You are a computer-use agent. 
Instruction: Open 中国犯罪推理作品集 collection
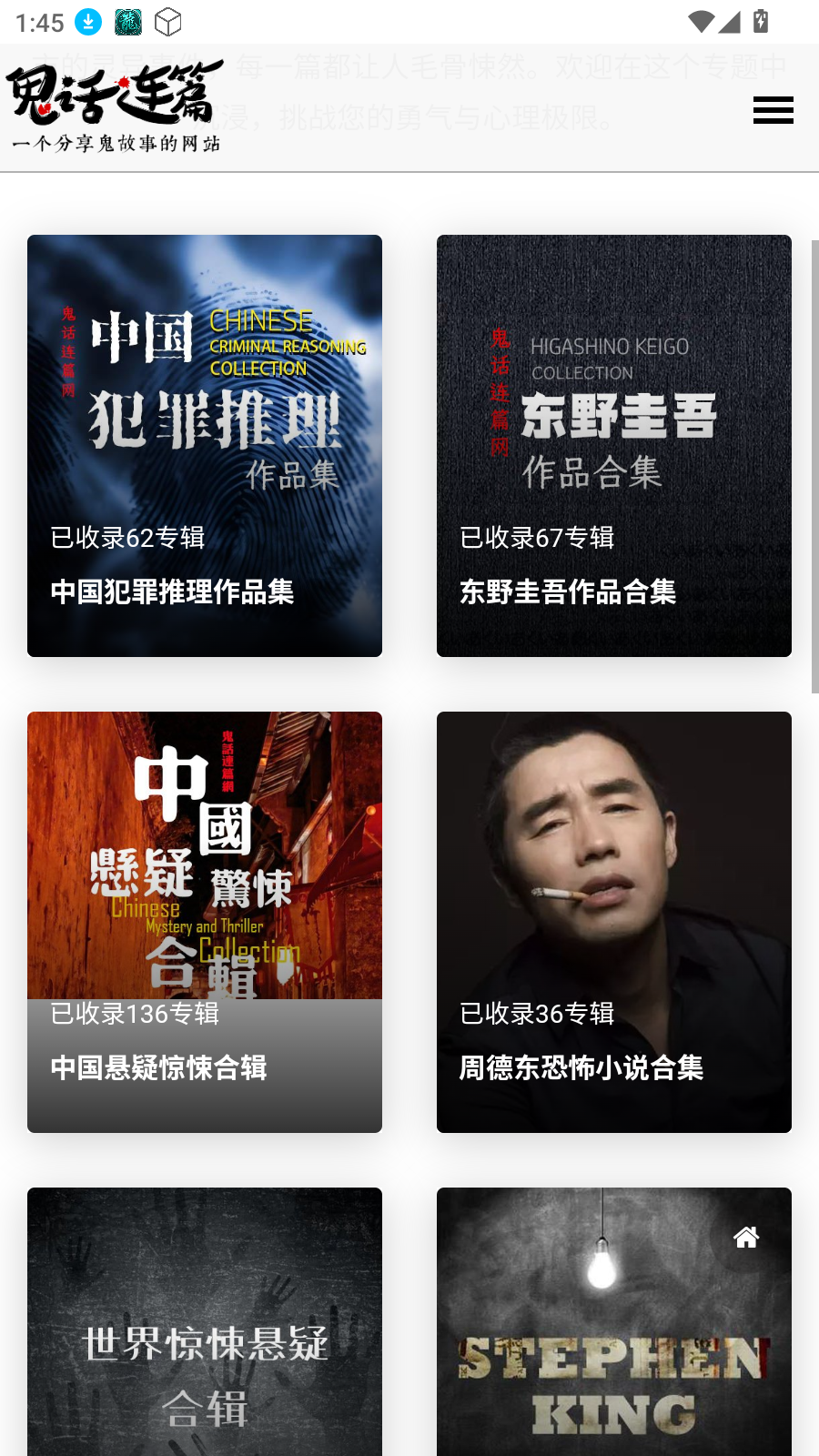[205, 446]
